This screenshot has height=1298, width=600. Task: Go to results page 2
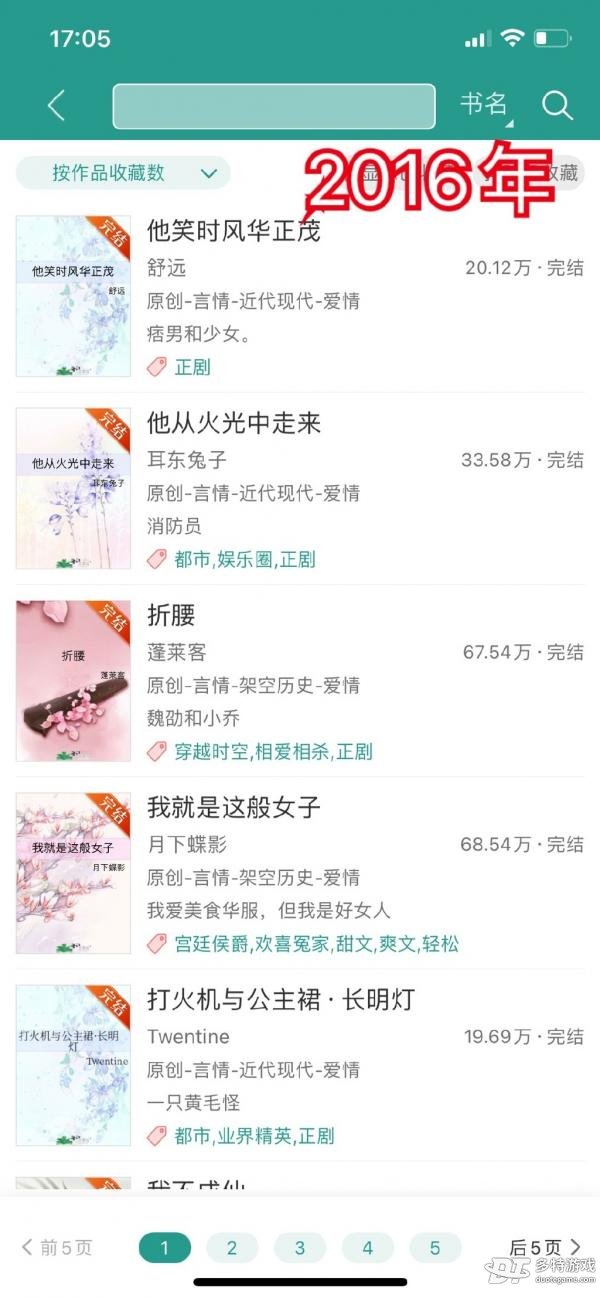(232, 1247)
